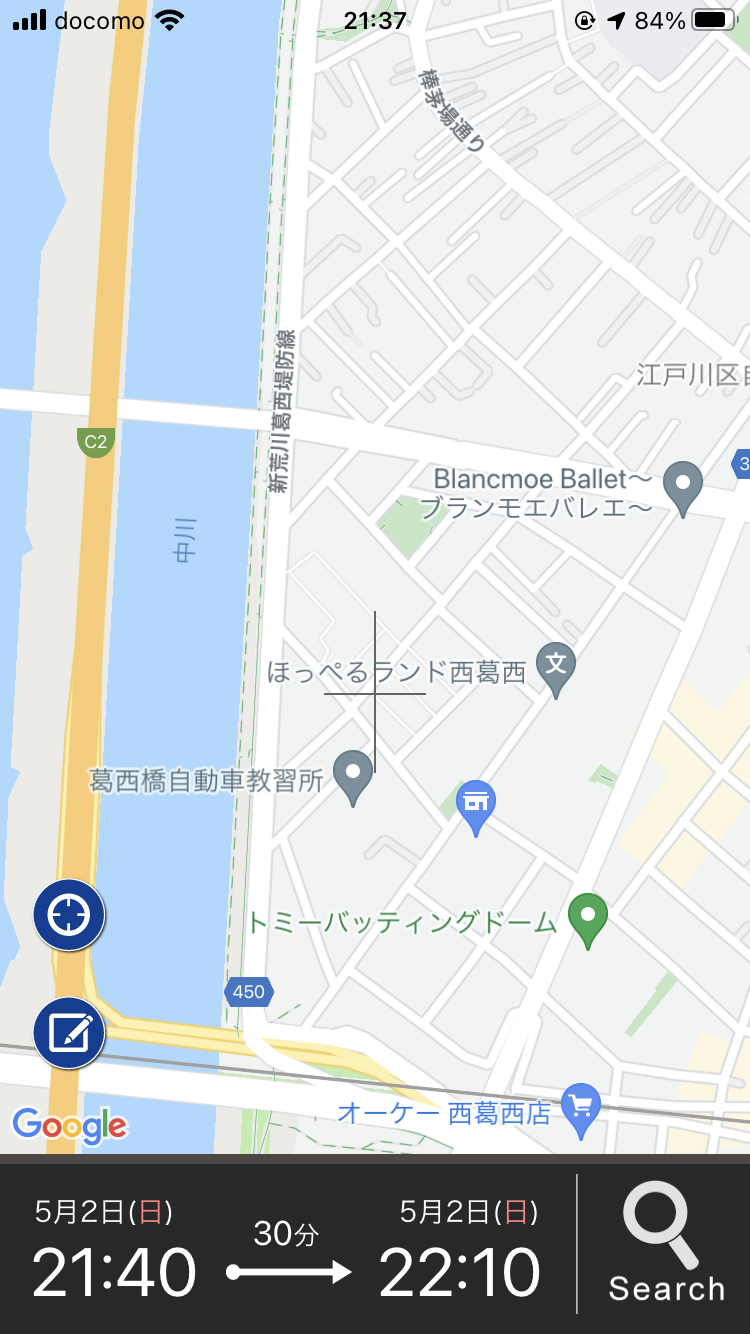
Task: Tap the オーケー 西葛西店 shopping cart pin
Action: click(x=582, y=1111)
